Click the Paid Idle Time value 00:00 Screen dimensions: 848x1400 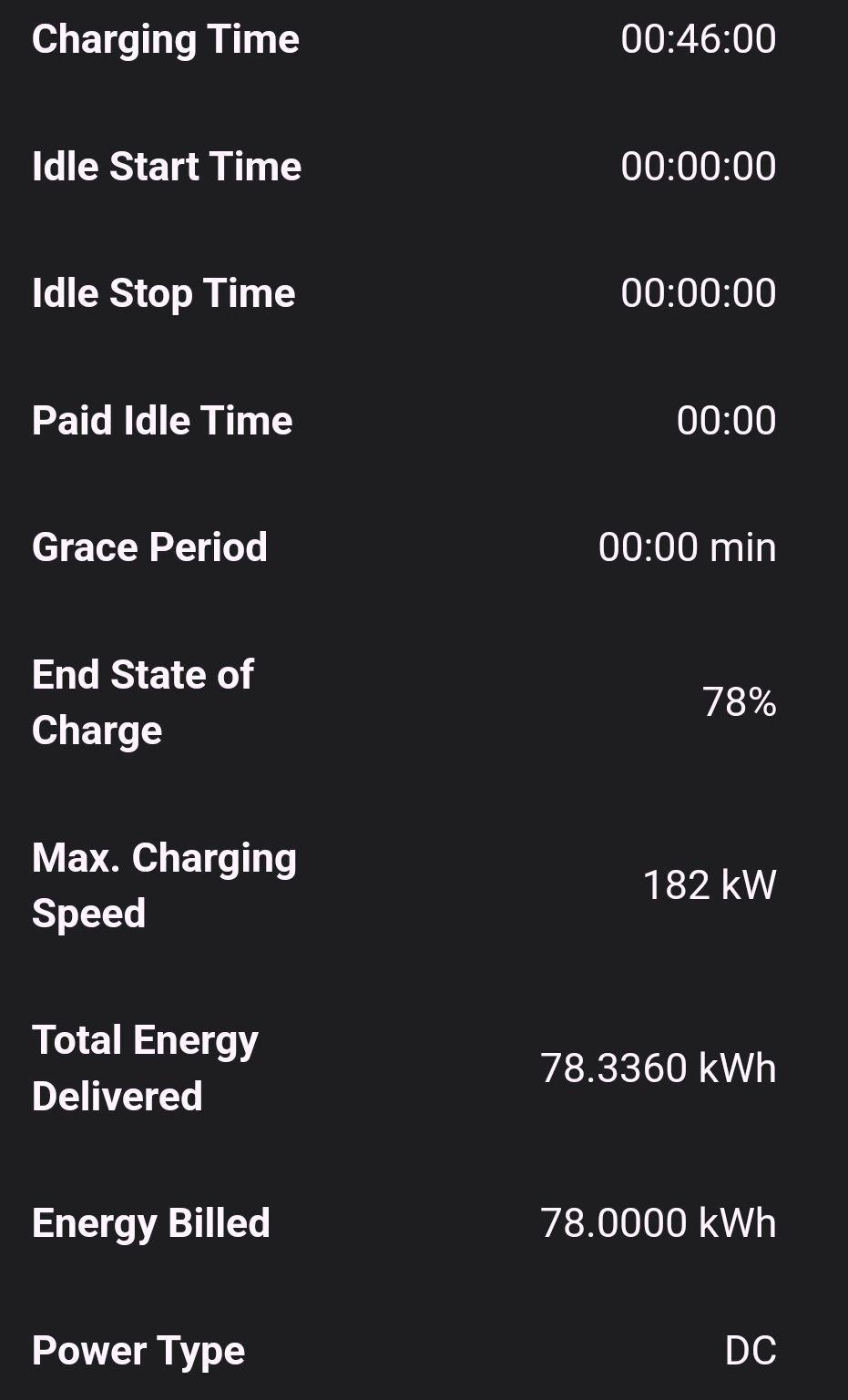(x=728, y=420)
